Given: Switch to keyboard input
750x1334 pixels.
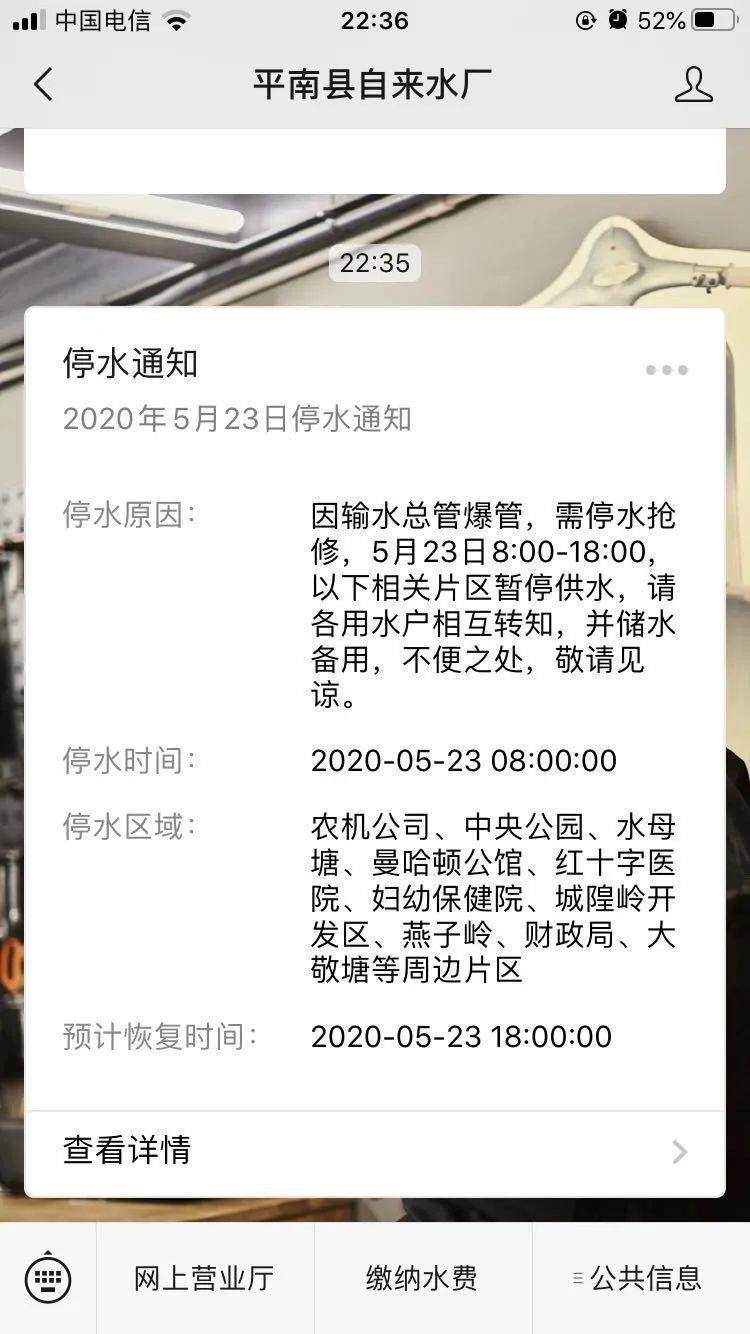Looking at the screenshot, I should point(48,1277).
